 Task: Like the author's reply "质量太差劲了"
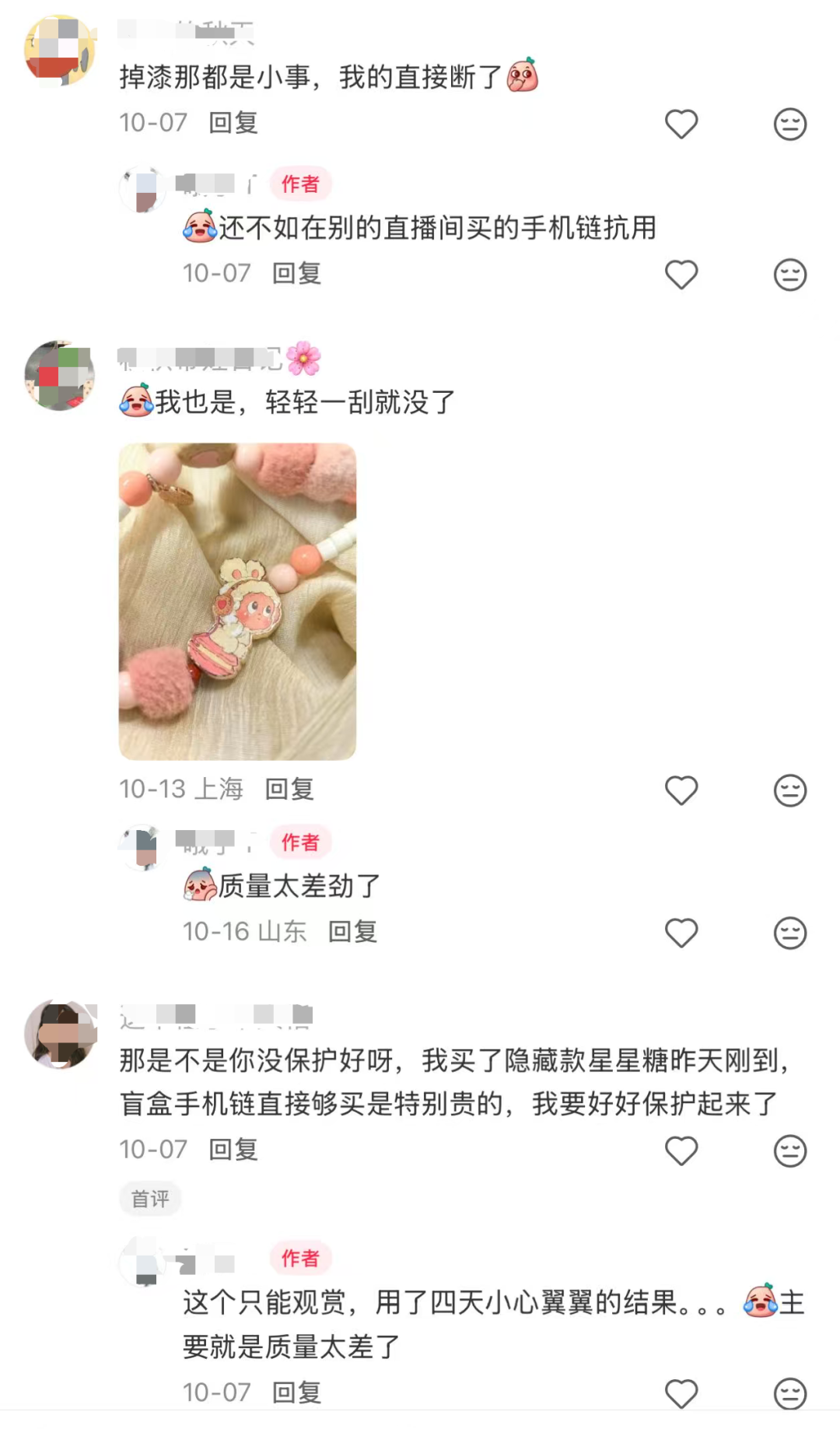[x=681, y=933]
